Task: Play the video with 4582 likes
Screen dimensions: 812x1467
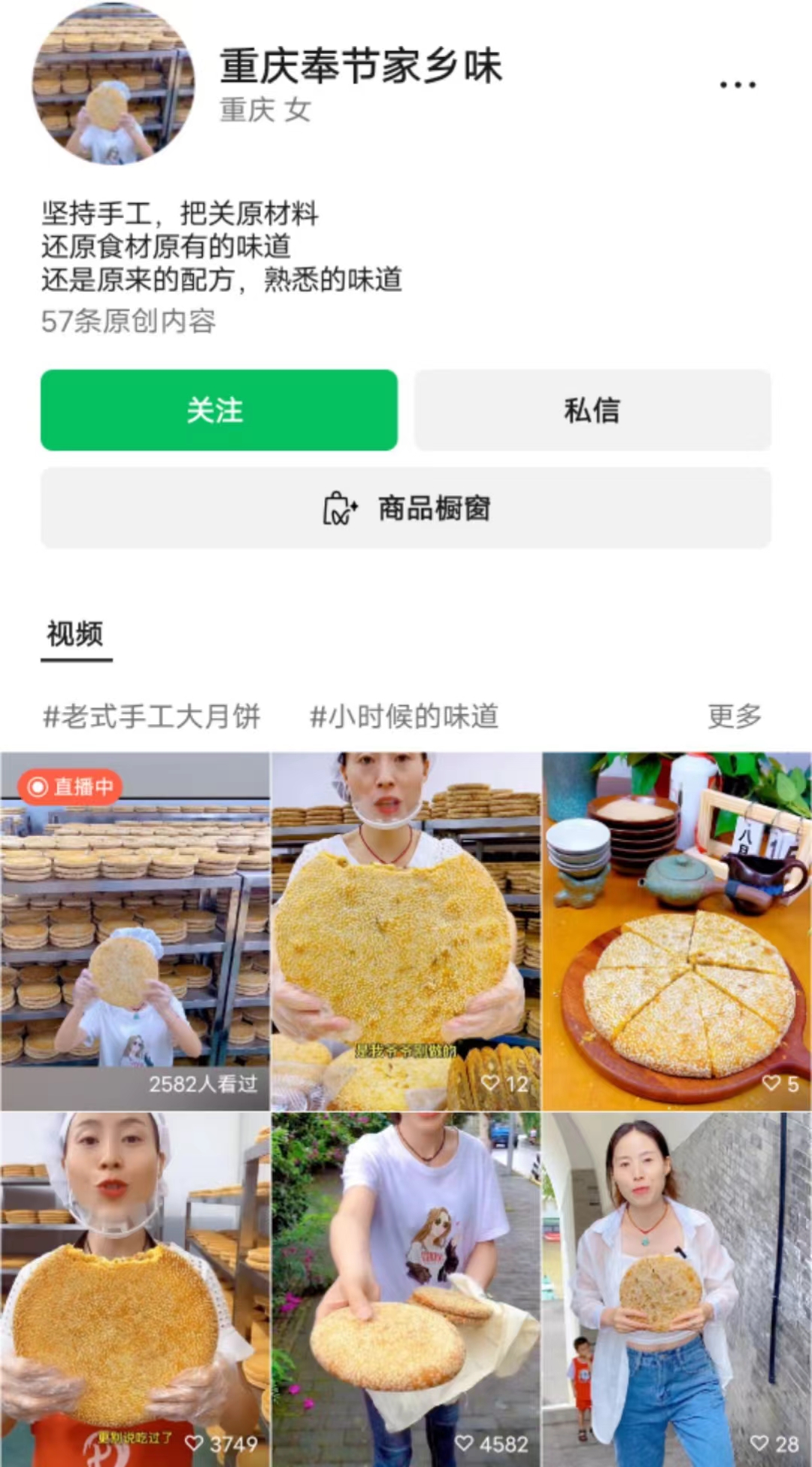Action: tap(406, 1289)
